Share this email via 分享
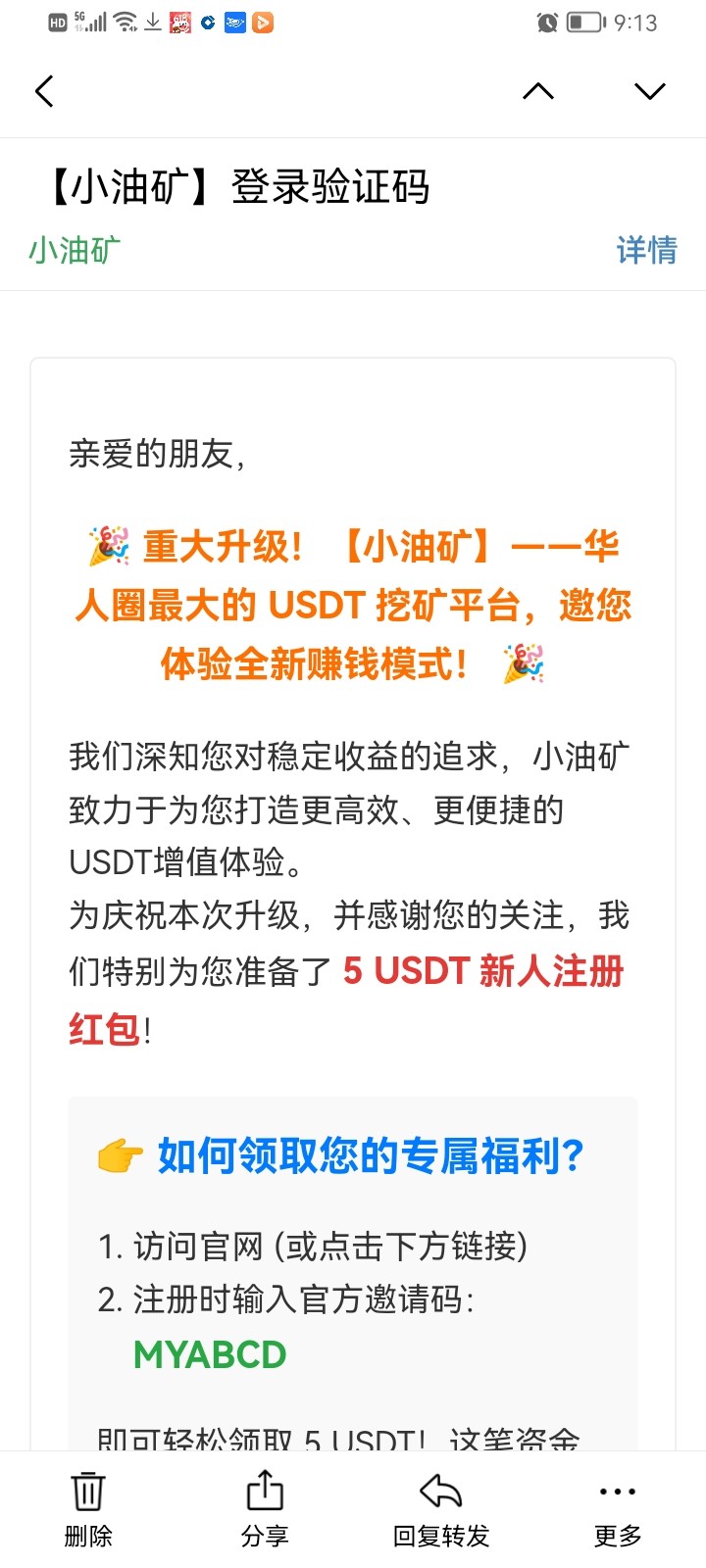Viewport: 706px width, 1568px height. pyautogui.click(x=265, y=1509)
